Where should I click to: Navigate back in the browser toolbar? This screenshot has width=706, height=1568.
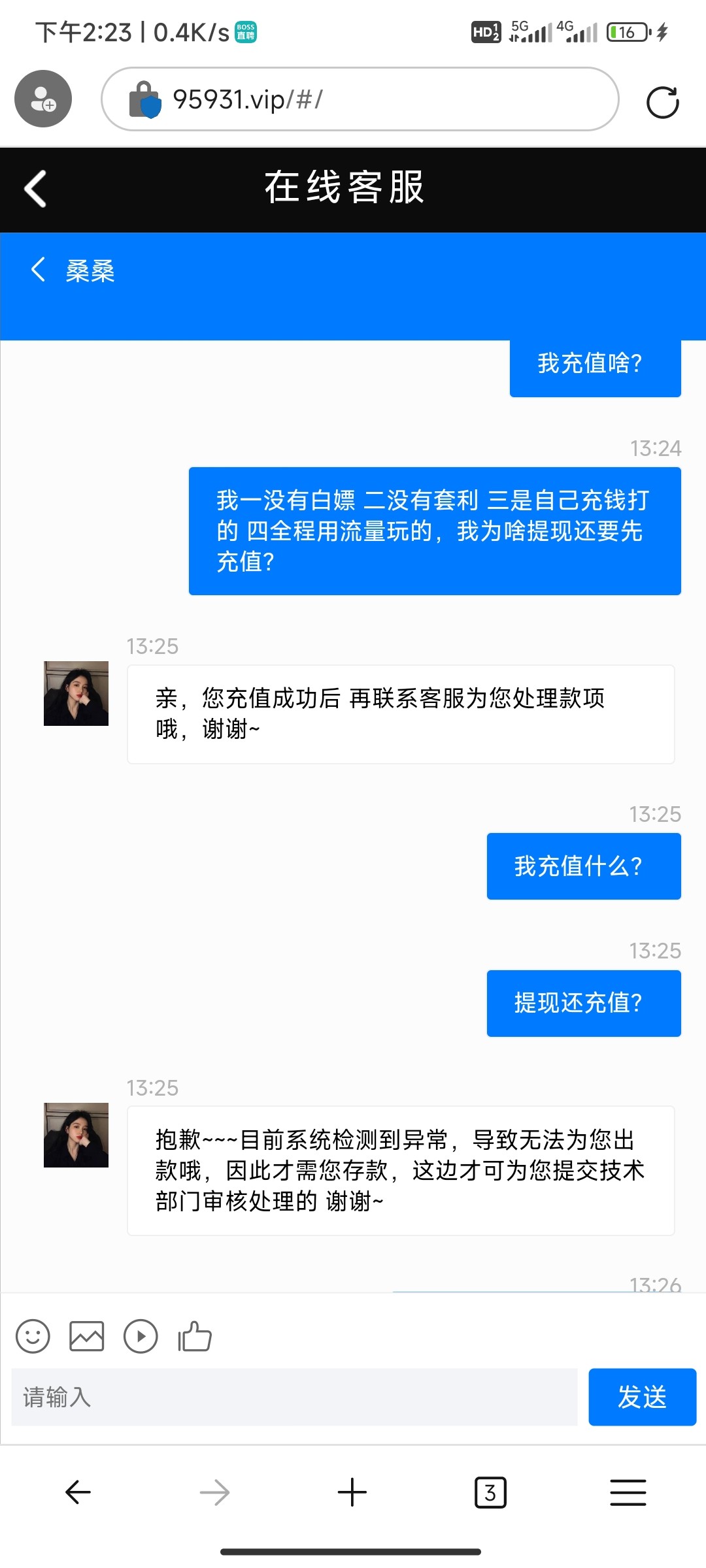click(78, 1492)
